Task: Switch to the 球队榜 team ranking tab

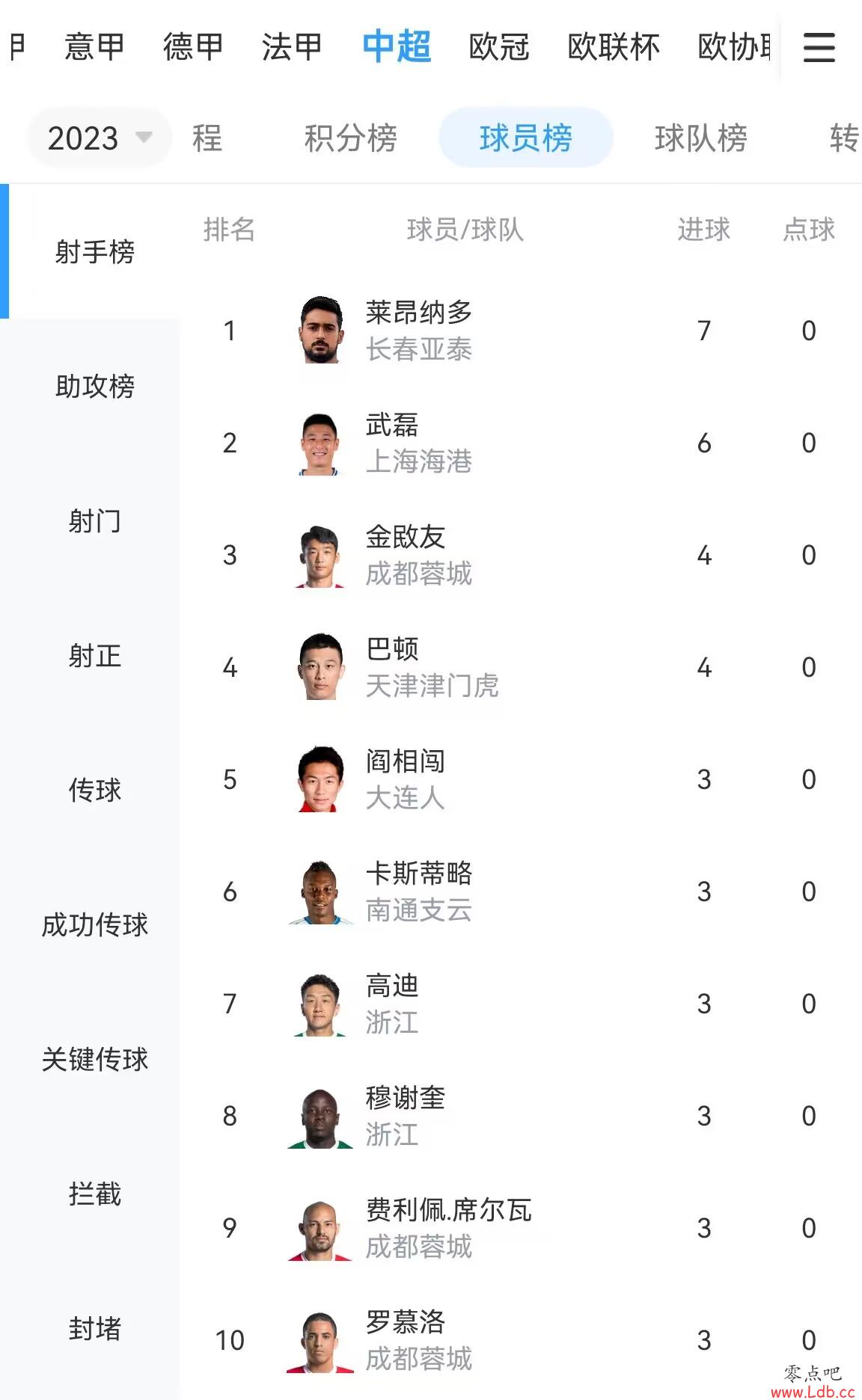Action: (x=700, y=138)
